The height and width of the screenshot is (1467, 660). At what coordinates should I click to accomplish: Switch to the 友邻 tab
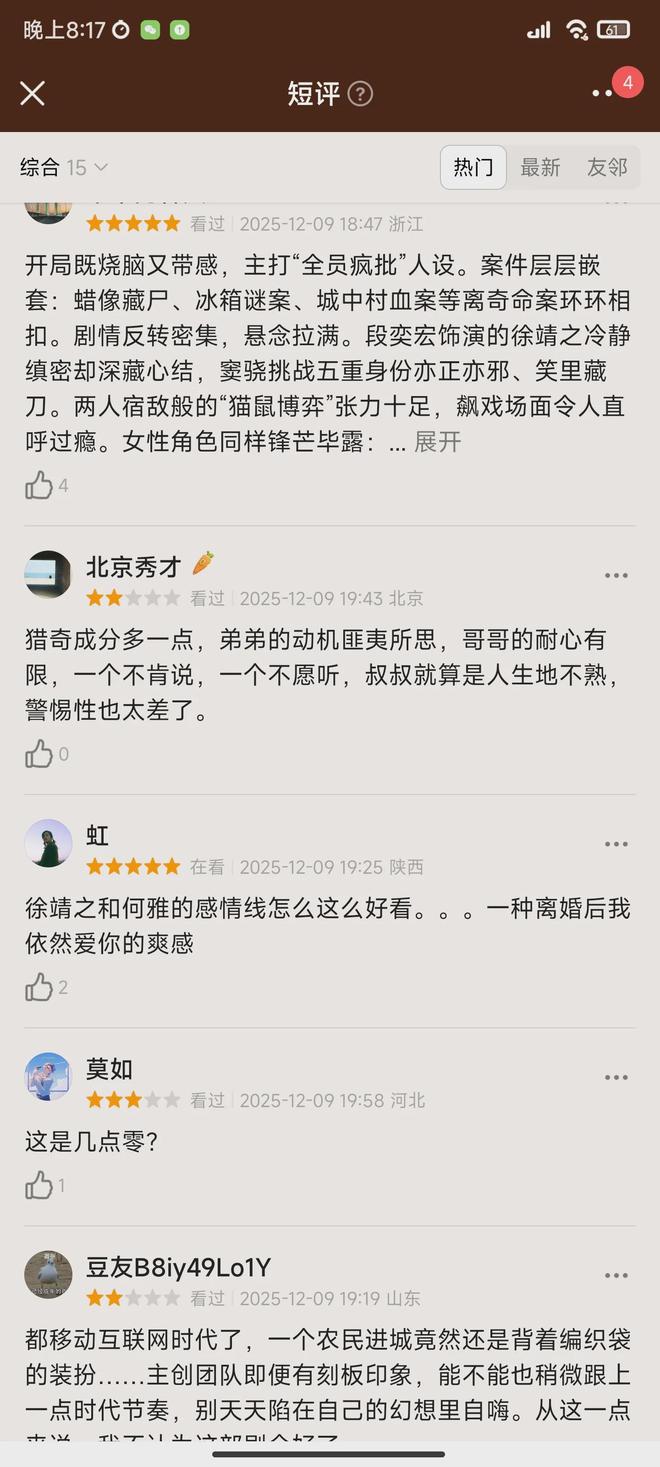click(607, 168)
